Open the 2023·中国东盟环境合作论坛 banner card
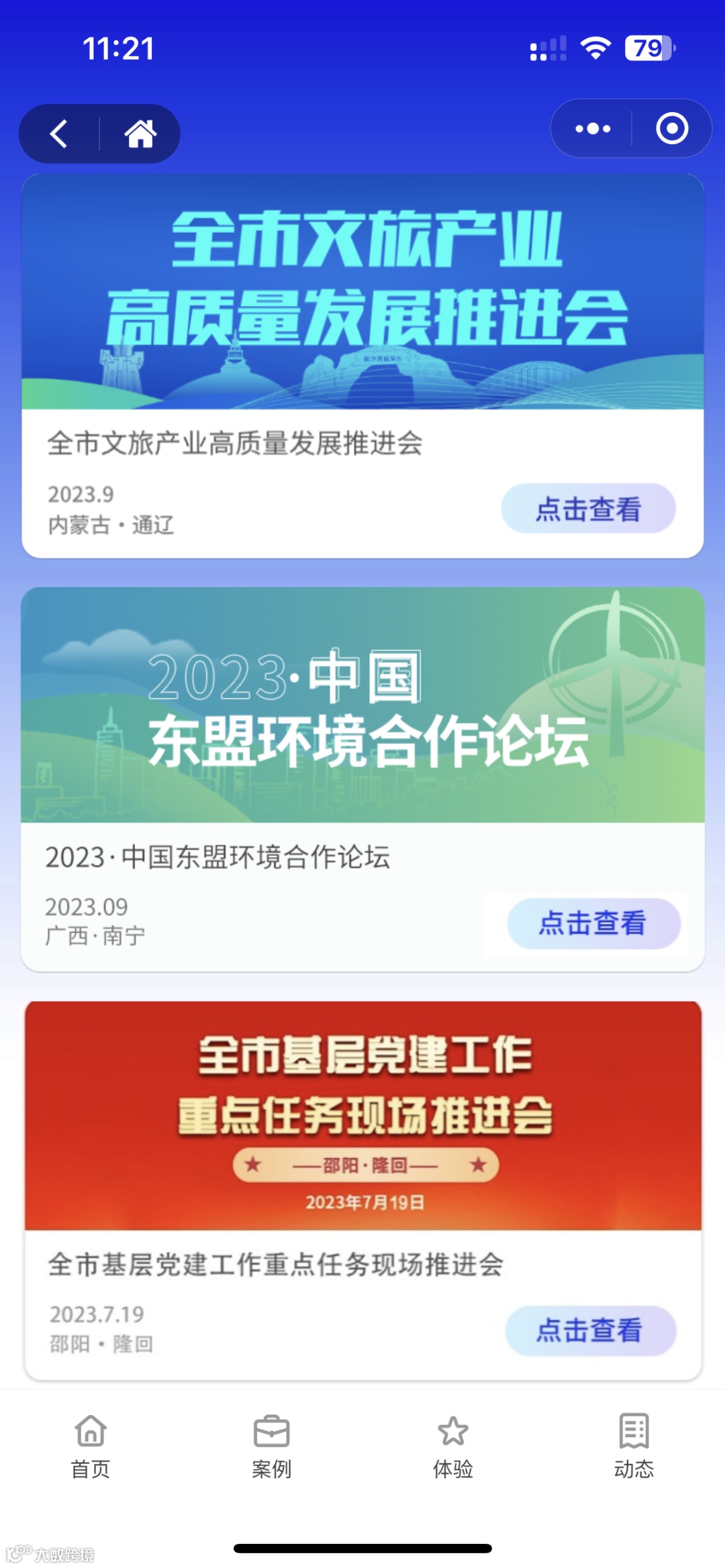The height and width of the screenshot is (1568, 725). pos(362,704)
